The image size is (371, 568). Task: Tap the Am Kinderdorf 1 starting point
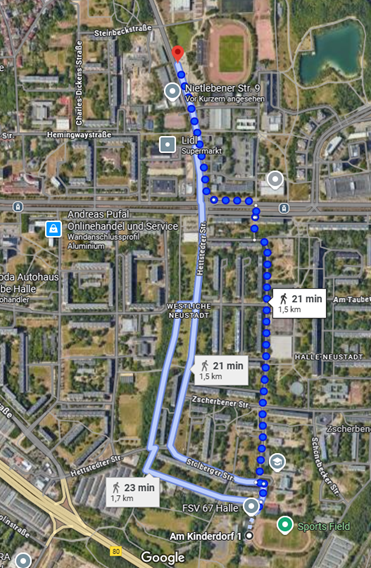(249, 535)
